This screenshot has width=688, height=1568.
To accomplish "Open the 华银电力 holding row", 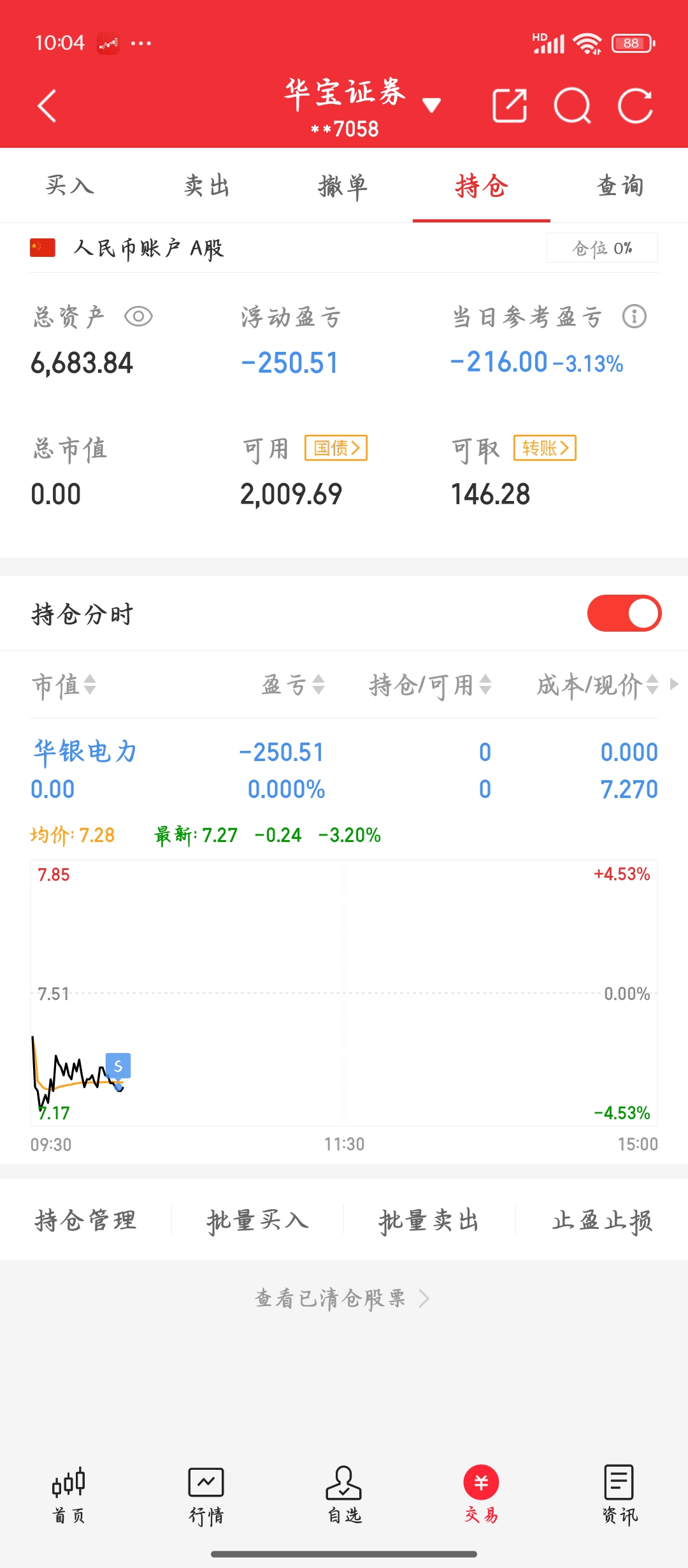I will coord(85,752).
